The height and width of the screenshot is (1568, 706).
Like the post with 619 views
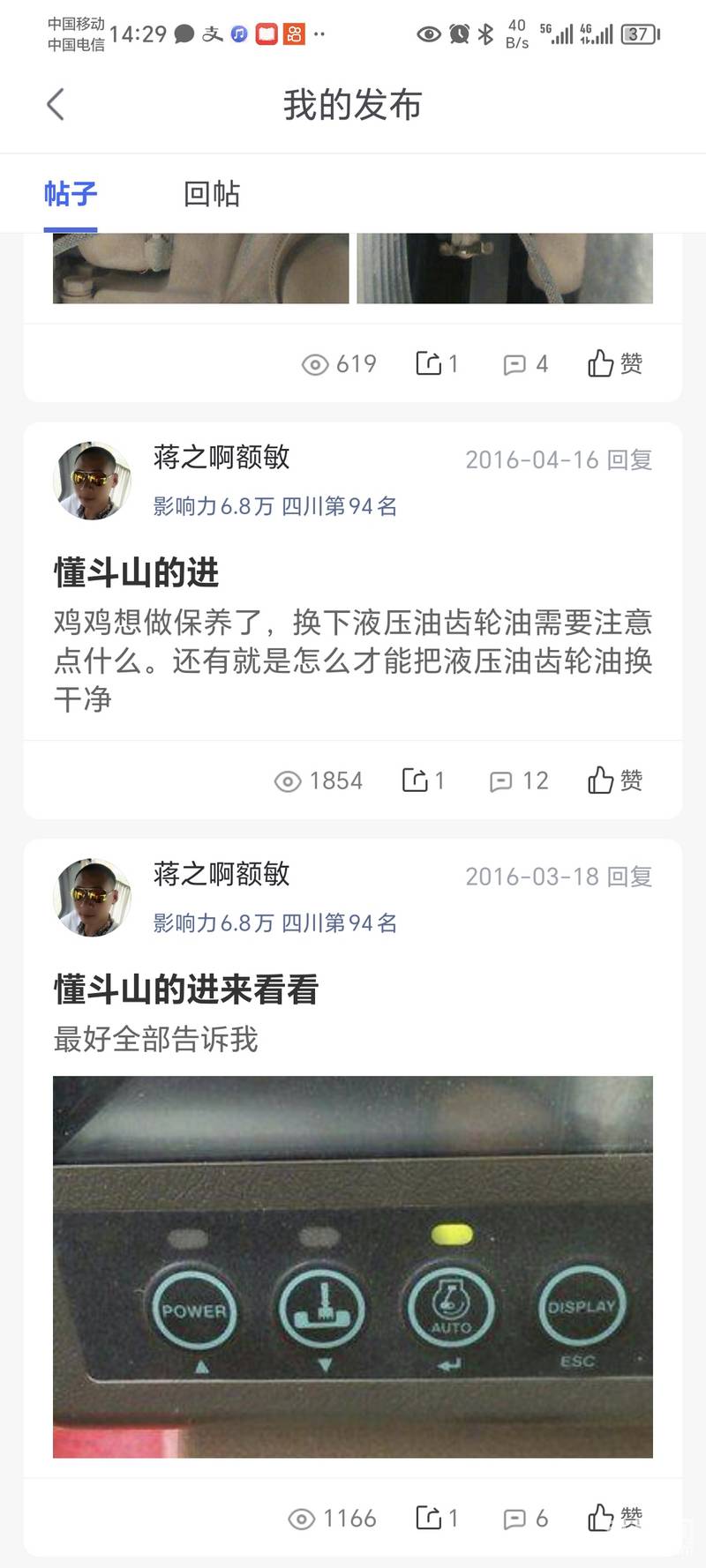click(x=615, y=363)
